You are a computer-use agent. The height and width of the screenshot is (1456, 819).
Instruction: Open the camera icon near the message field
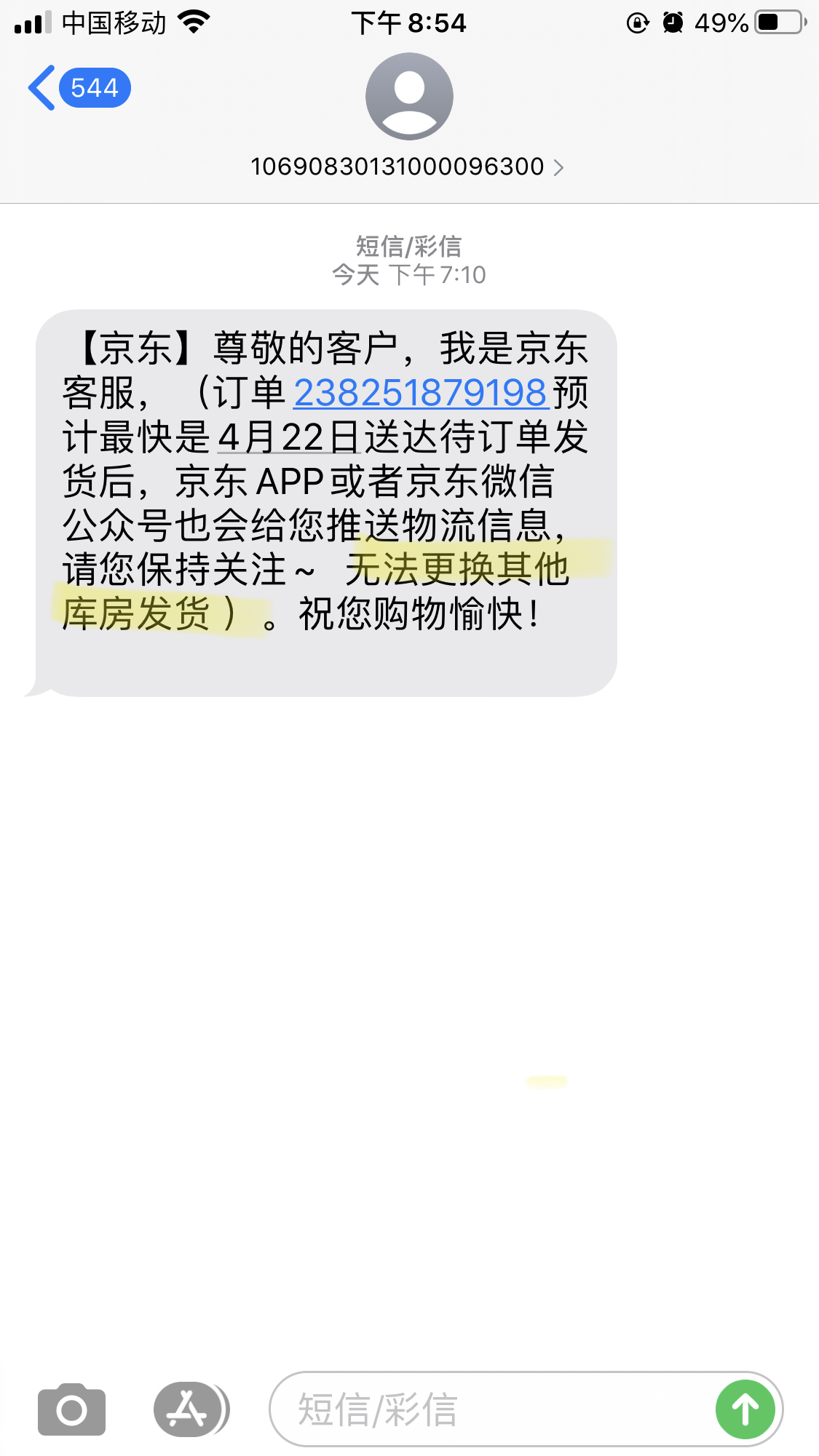point(70,1410)
